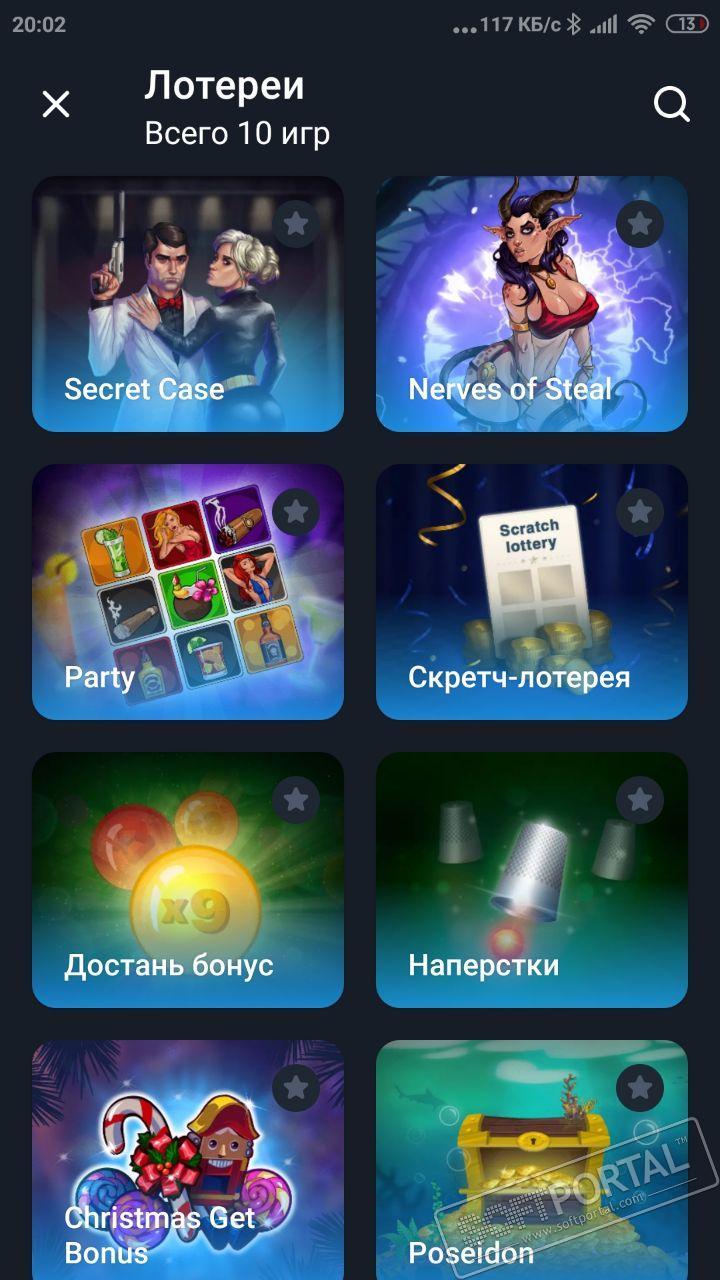Close the Лотереи screen
The height and width of the screenshot is (1280, 720).
[56, 104]
